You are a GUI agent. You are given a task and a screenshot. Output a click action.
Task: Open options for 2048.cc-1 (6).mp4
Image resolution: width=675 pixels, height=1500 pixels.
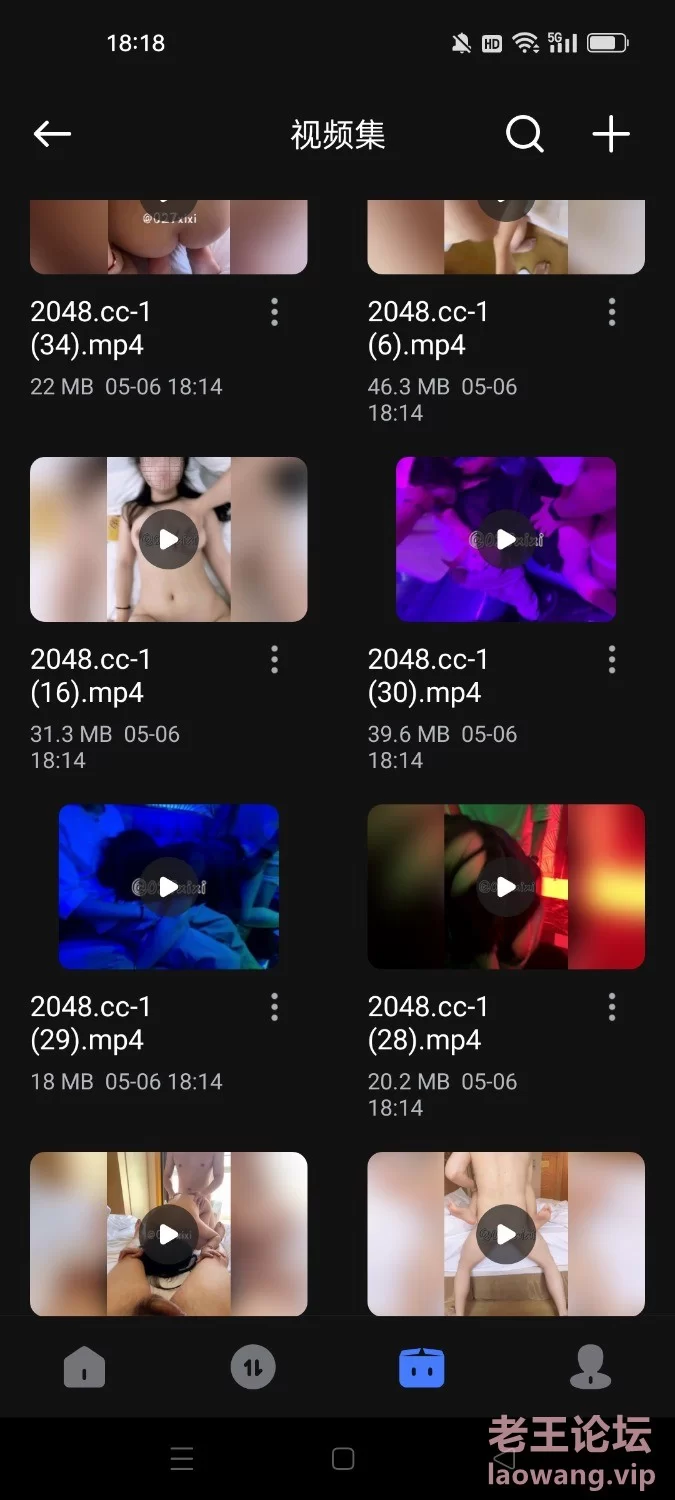[612, 312]
